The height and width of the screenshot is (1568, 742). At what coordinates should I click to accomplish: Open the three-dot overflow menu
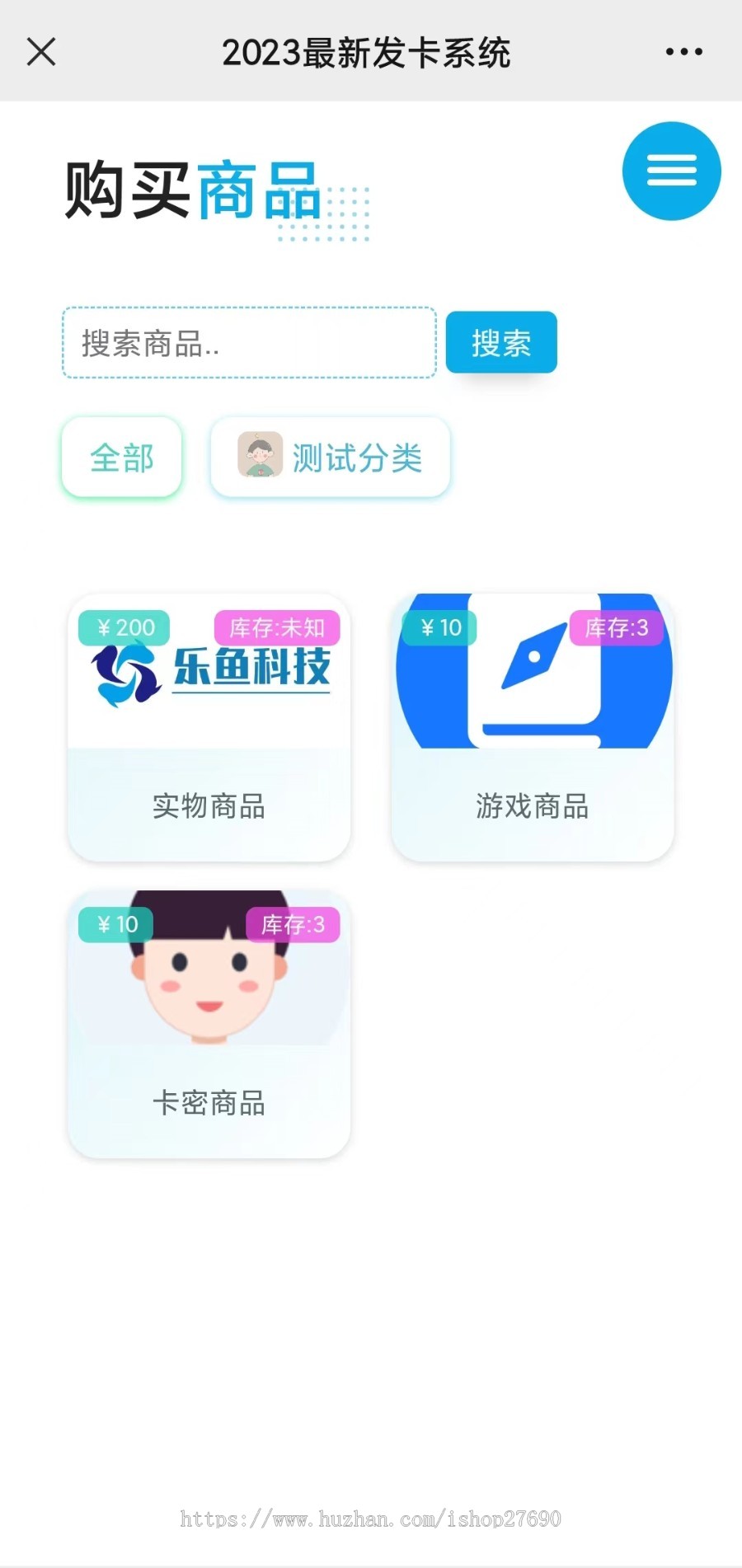coord(683,51)
